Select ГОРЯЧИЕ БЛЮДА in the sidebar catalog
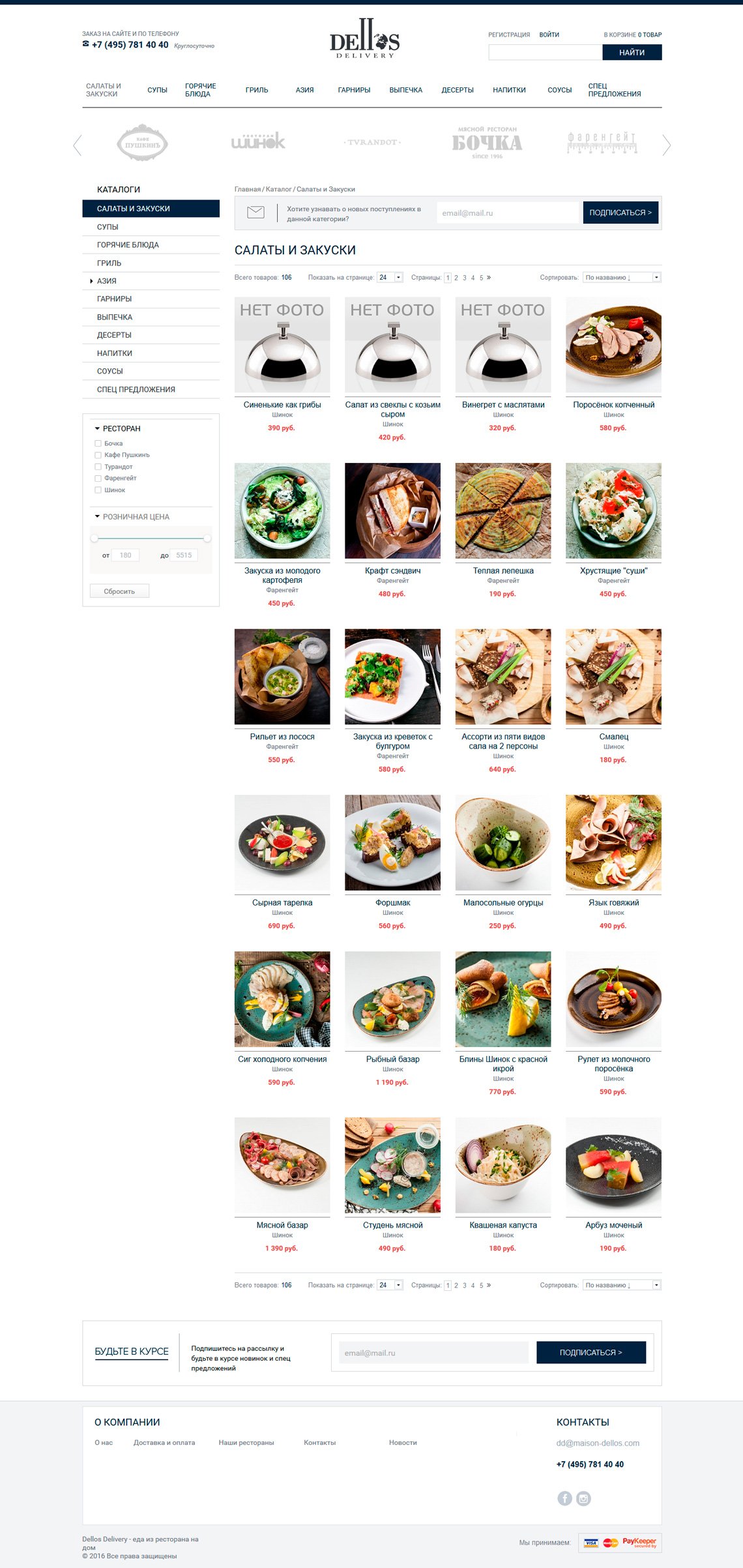The width and height of the screenshot is (743, 1568). 128,244
